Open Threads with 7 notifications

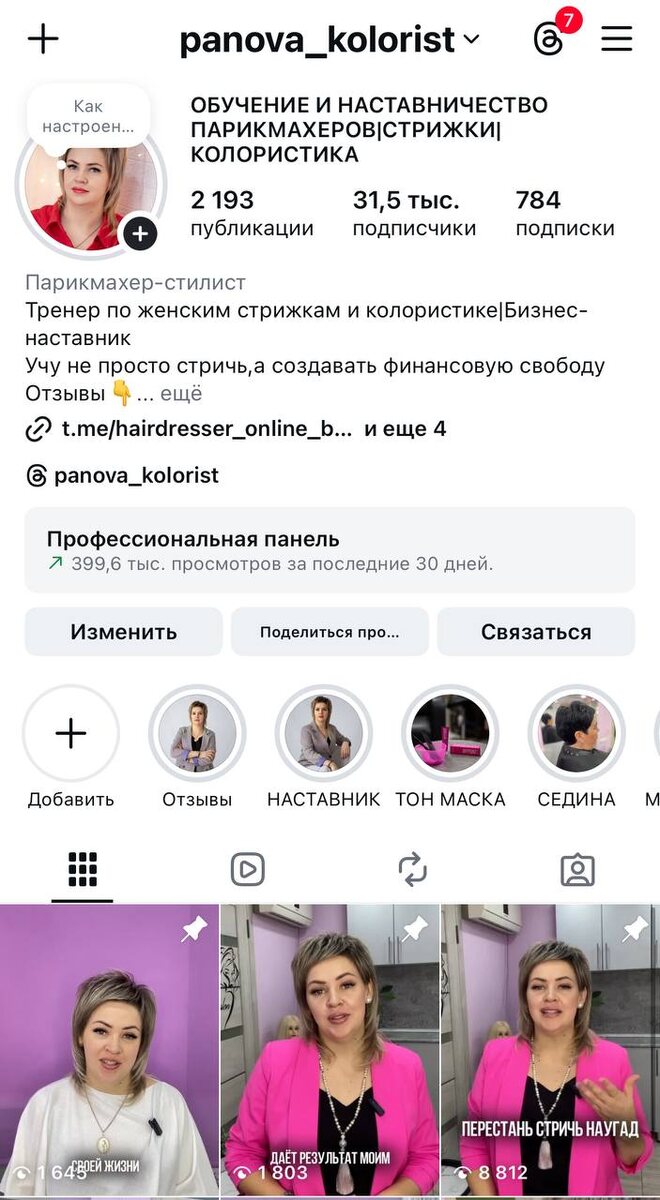tap(549, 39)
